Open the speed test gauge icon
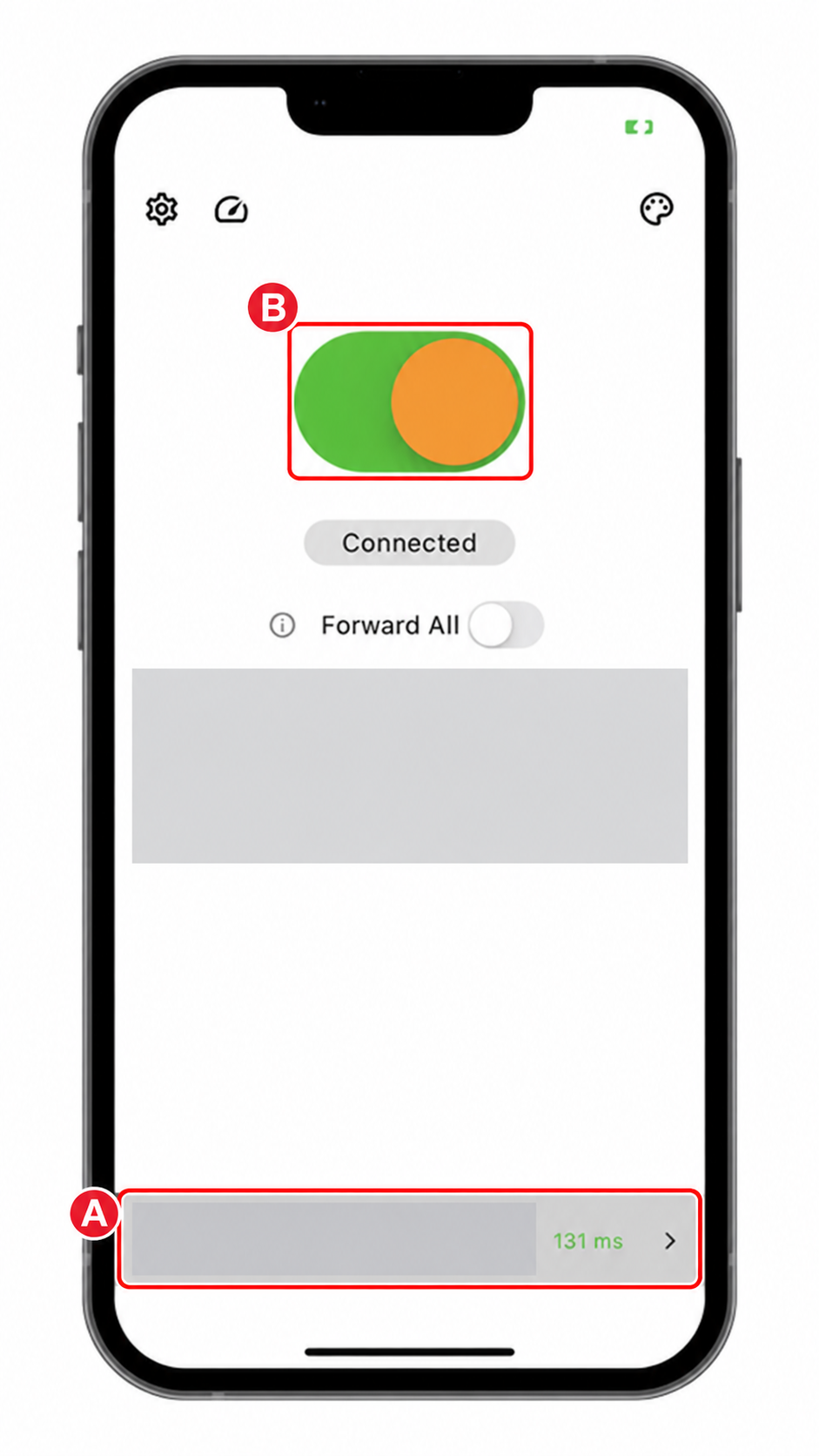This screenshot has width=819, height=1456. [x=232, y=210]
